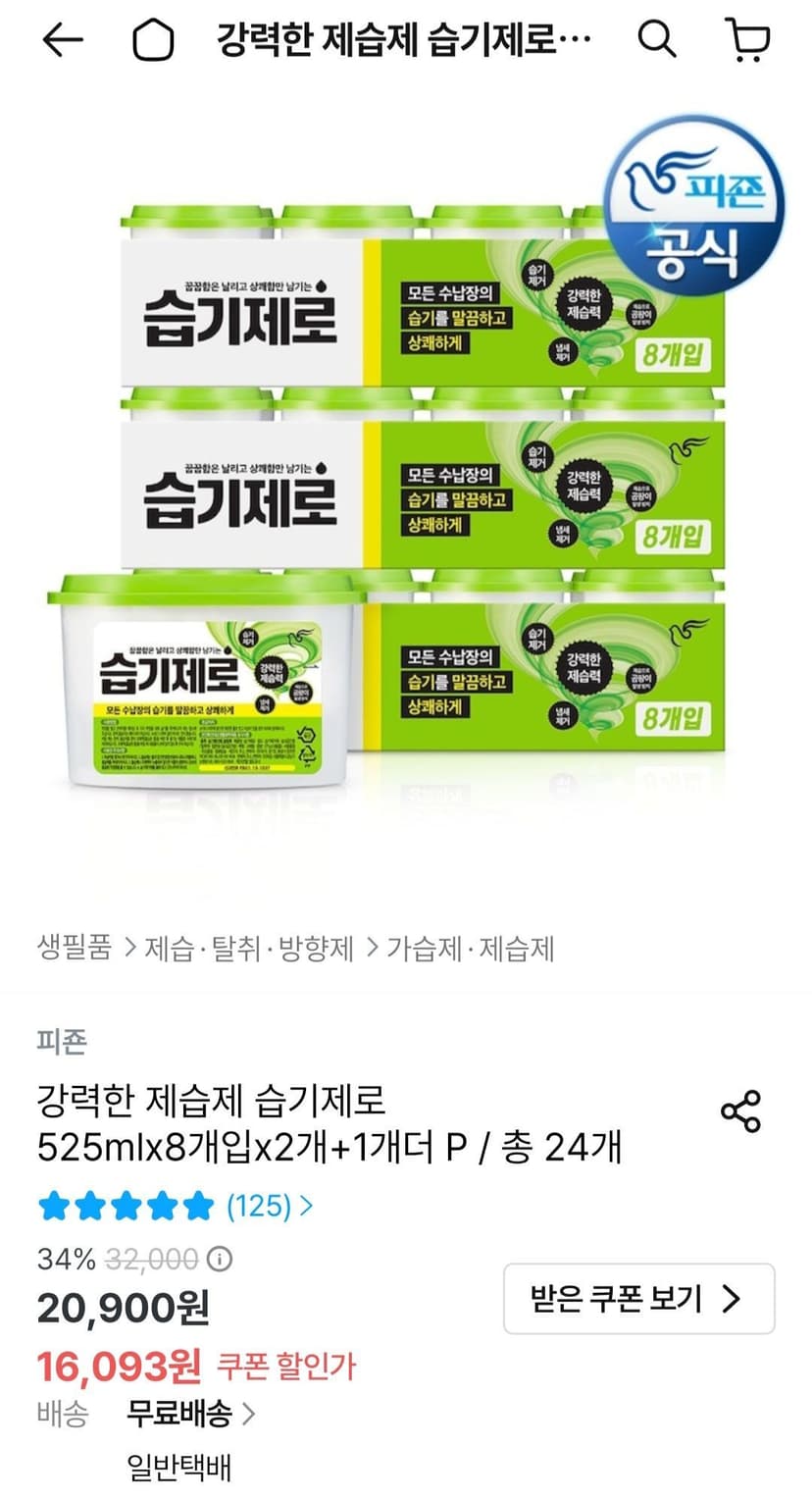Expand 무료배송 shipping details
Viewport: 812px width, 1498px height.
click(191, 1414)
